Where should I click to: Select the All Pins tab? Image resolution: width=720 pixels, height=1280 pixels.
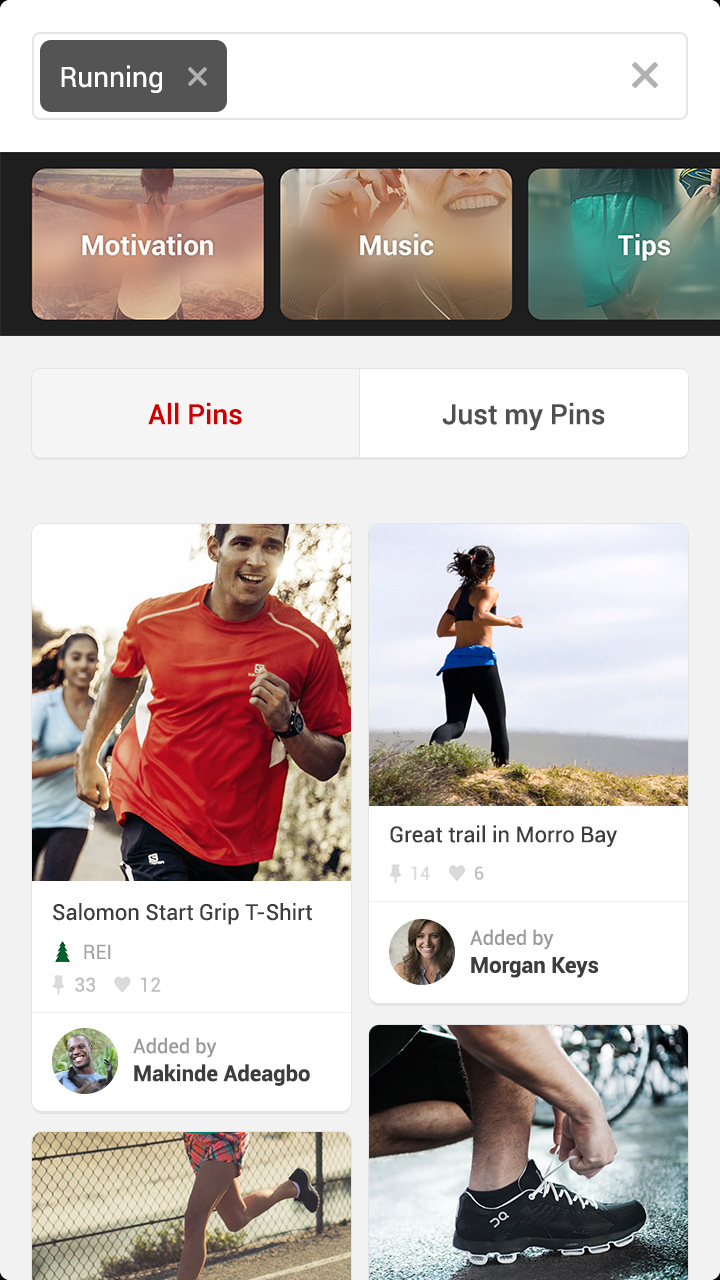coord(194,413)
